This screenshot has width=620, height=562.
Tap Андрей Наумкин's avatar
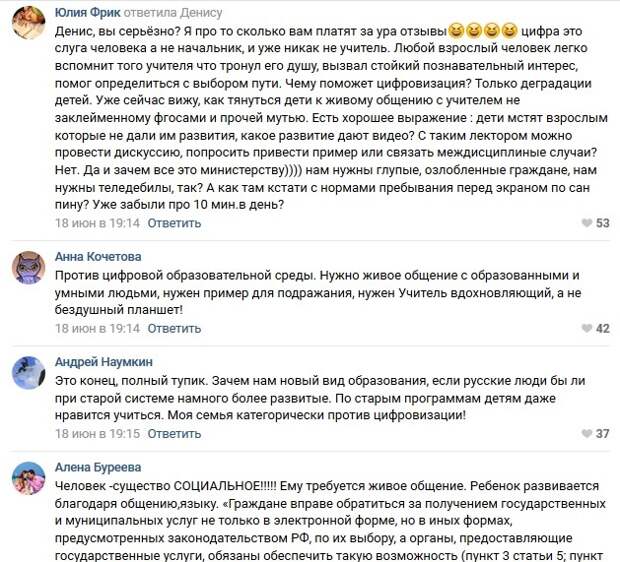[28, 374]
